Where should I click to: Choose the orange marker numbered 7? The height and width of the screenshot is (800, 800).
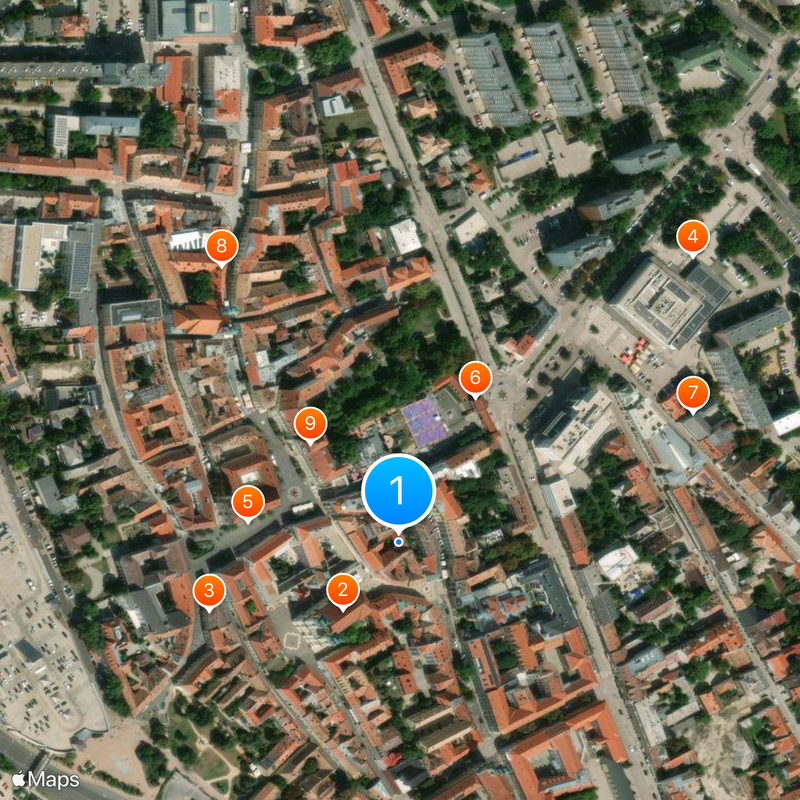point(692,394)
